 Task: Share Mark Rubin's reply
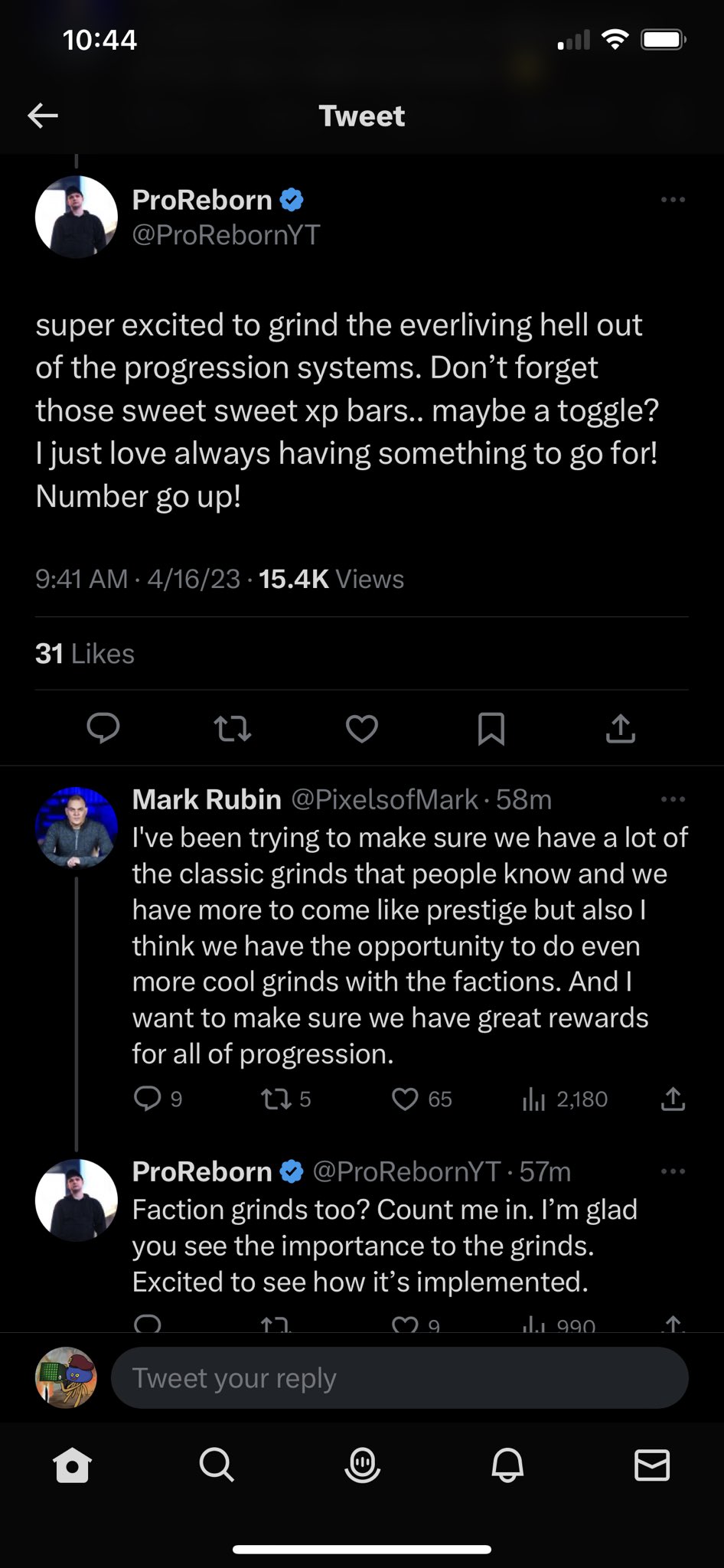click(673, 1099)
